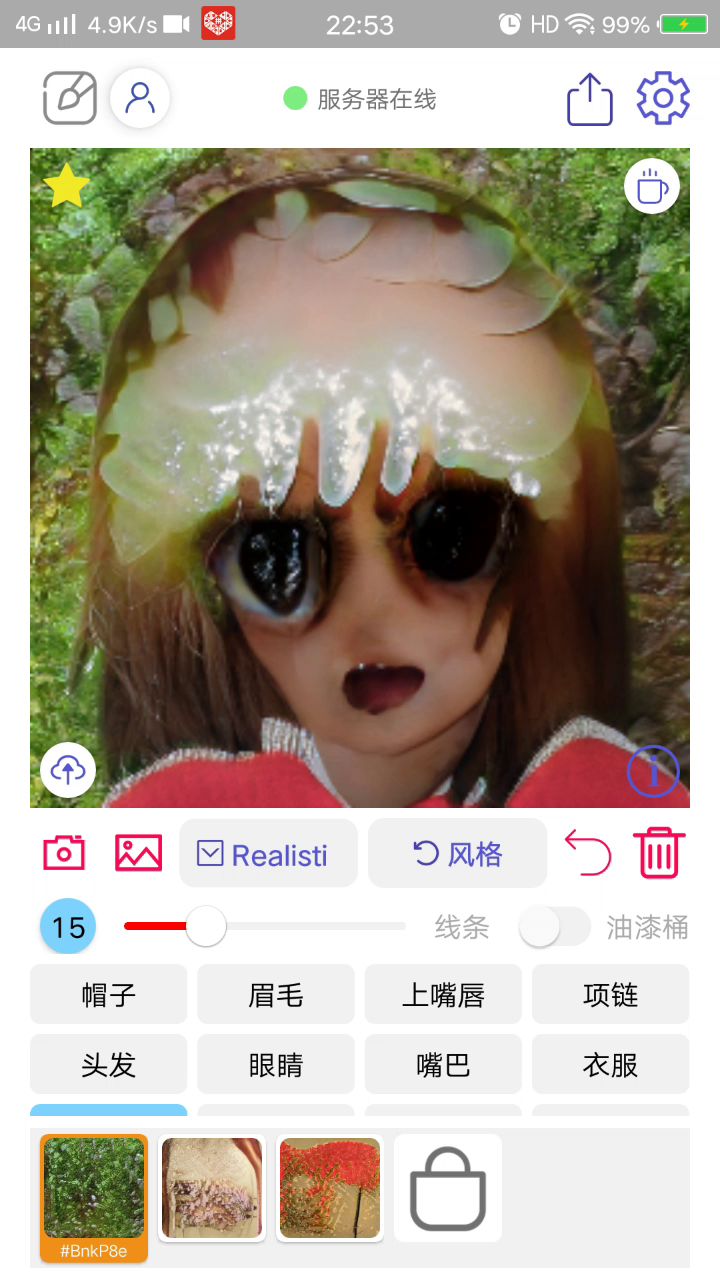Open the settings gear
Screen dimensions: 720x1280
663,98
